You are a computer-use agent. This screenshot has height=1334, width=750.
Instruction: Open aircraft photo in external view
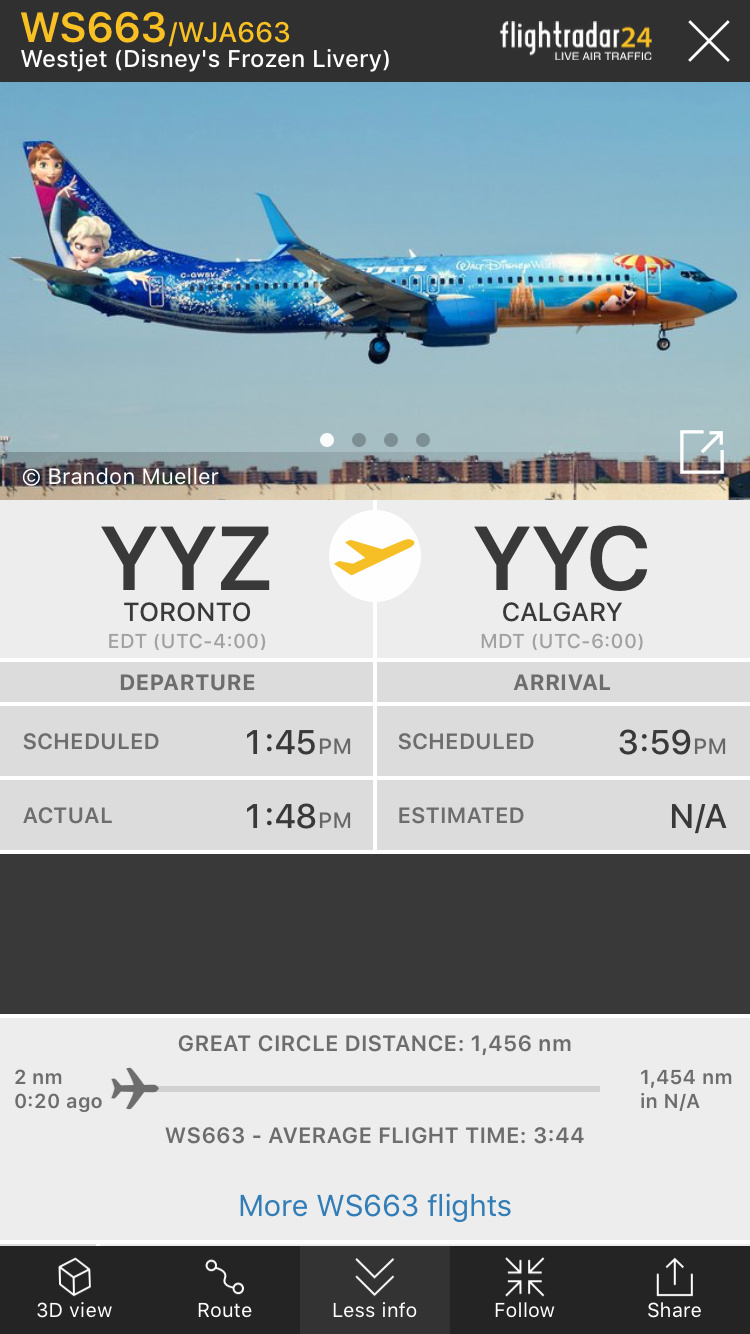coord(701,451)
